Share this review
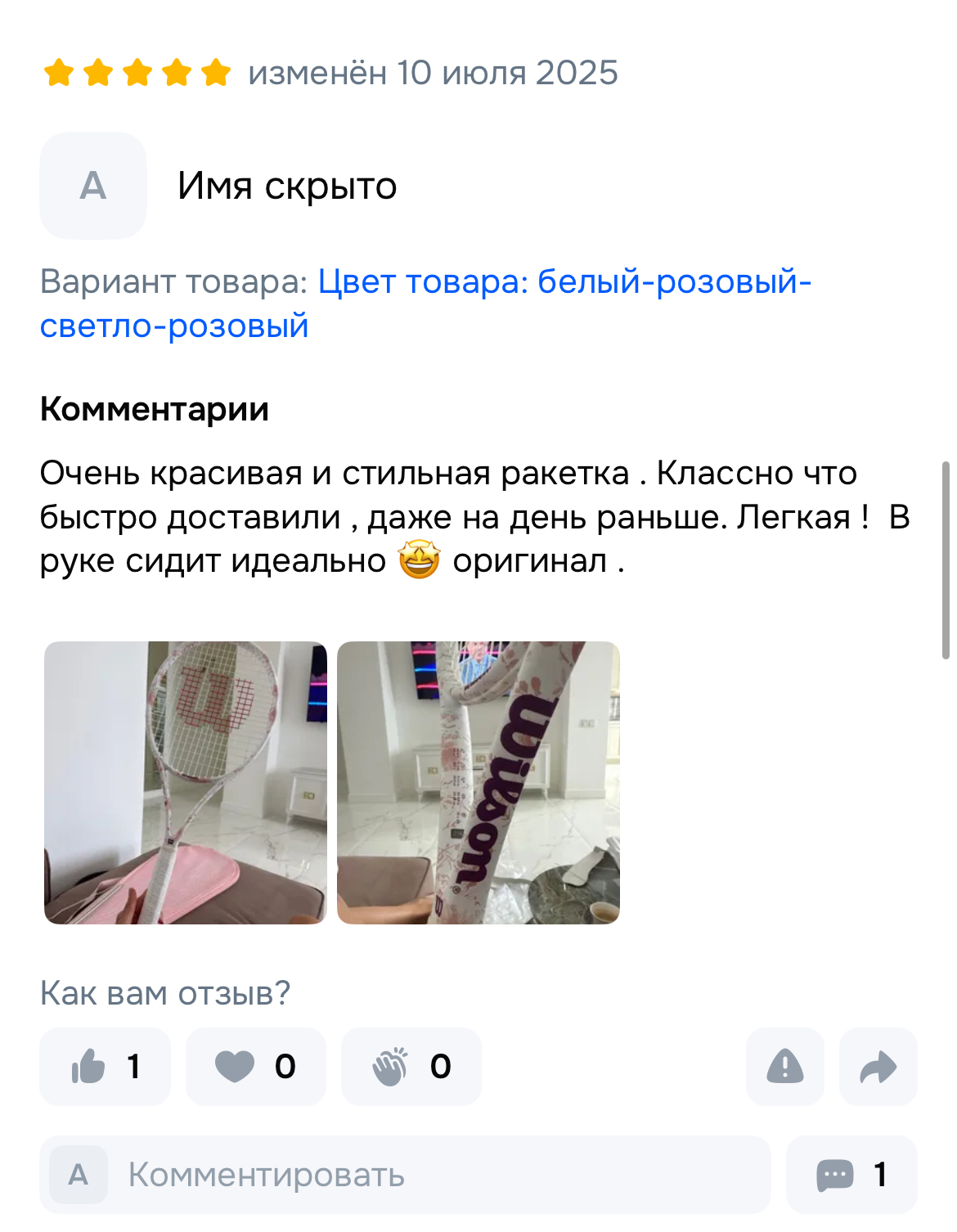Image resolution: width=957 pixels, height=1232 pixels. pos(878,1067)
